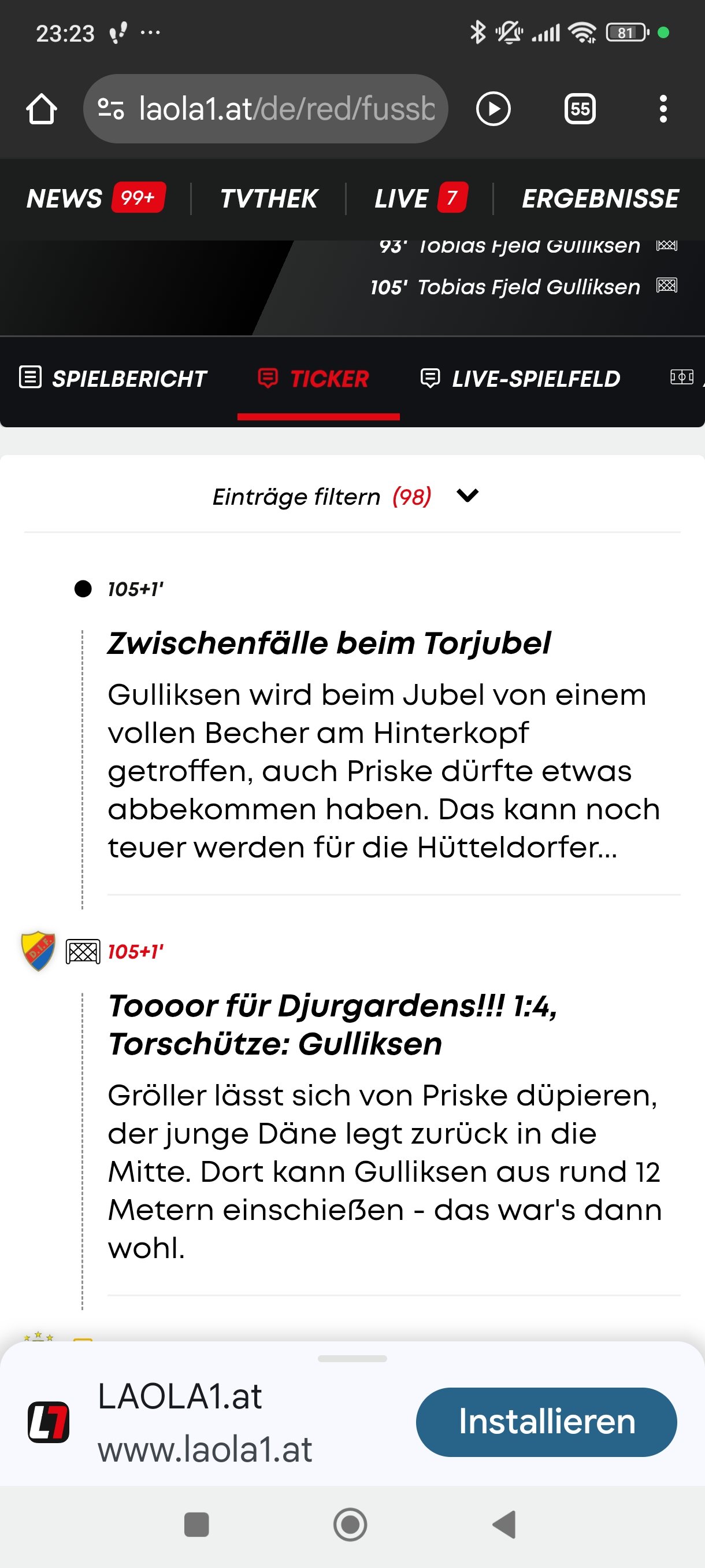Go back using system back button

504,1524
